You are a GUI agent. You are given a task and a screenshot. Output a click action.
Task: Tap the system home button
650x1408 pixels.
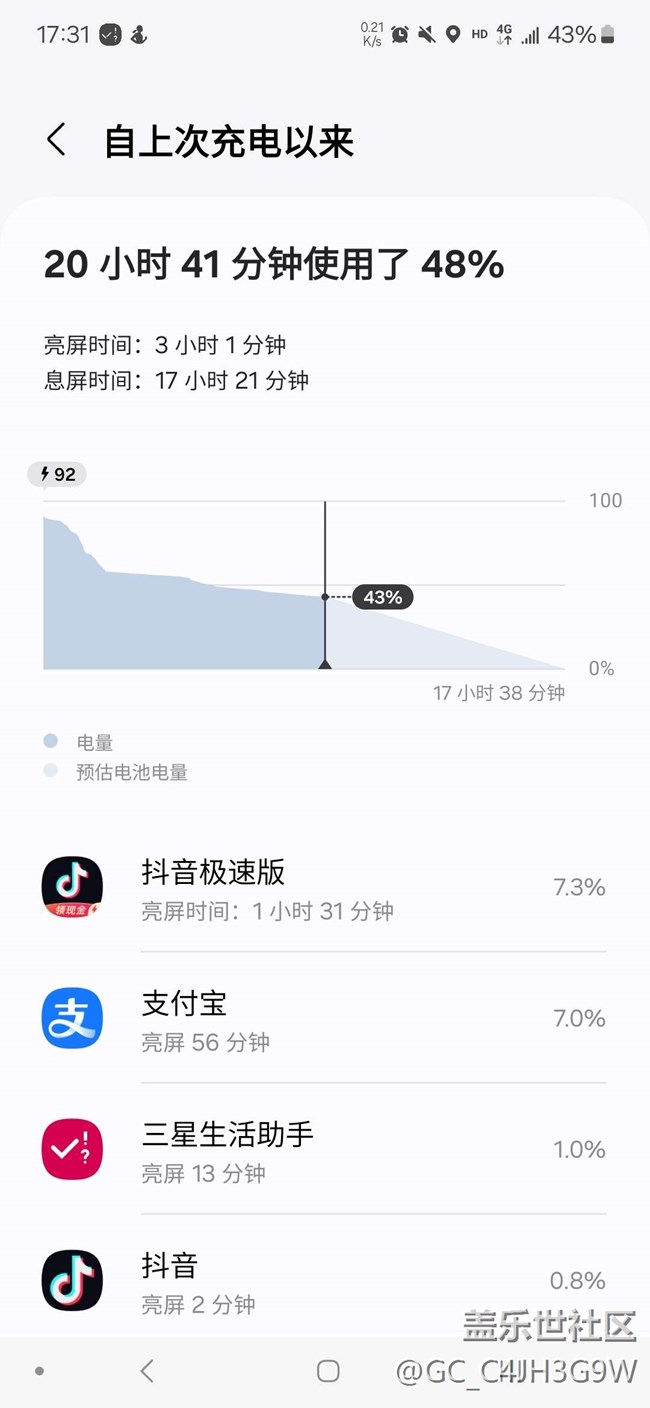(328, 1371)
